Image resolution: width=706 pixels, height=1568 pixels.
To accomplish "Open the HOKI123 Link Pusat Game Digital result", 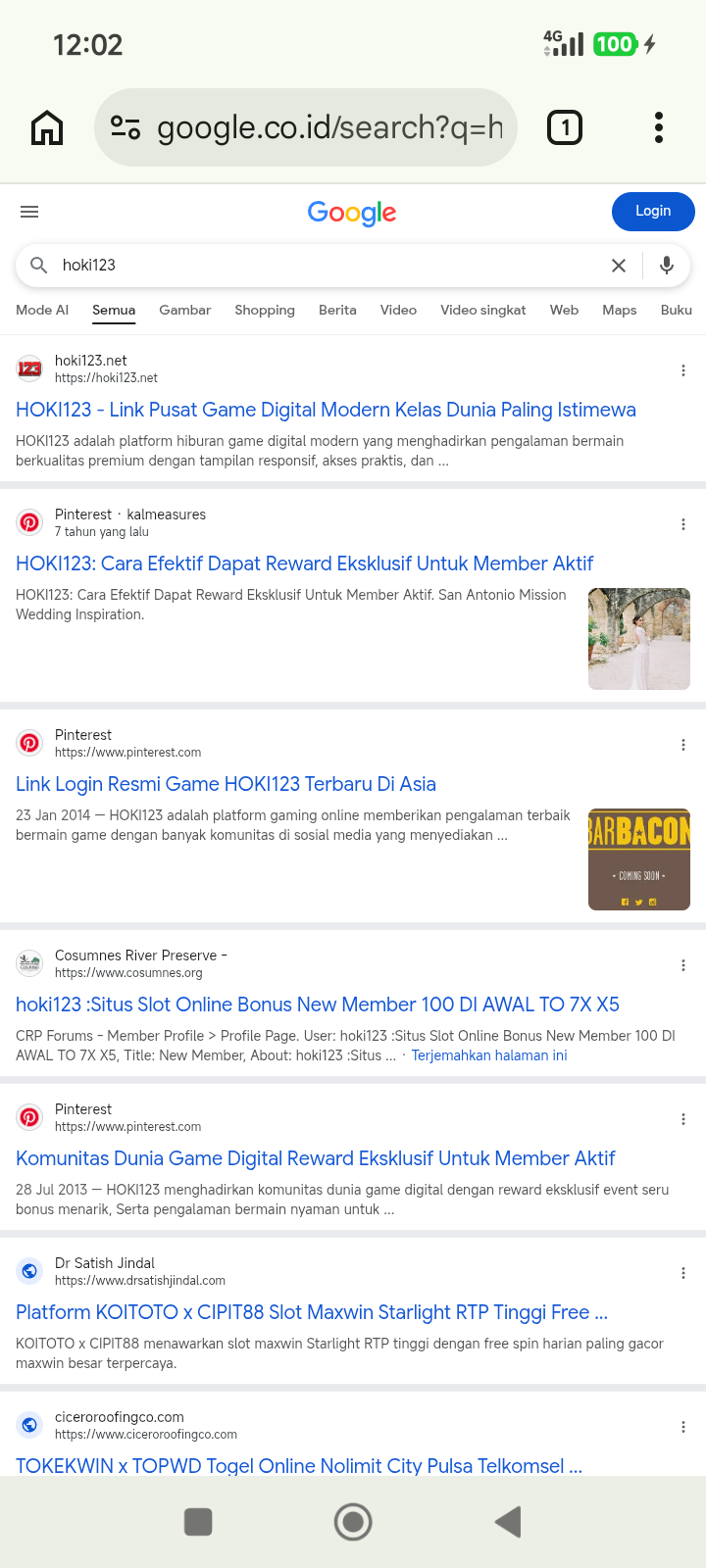I will coord(326,410).
